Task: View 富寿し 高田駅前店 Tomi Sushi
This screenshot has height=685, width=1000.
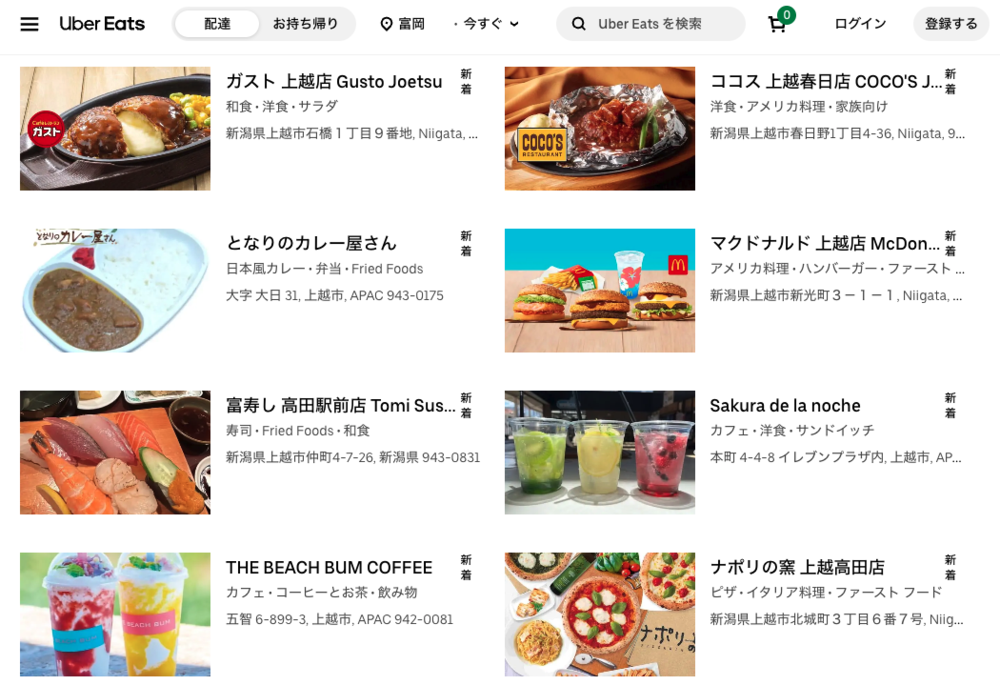Action: click(340, 405)
